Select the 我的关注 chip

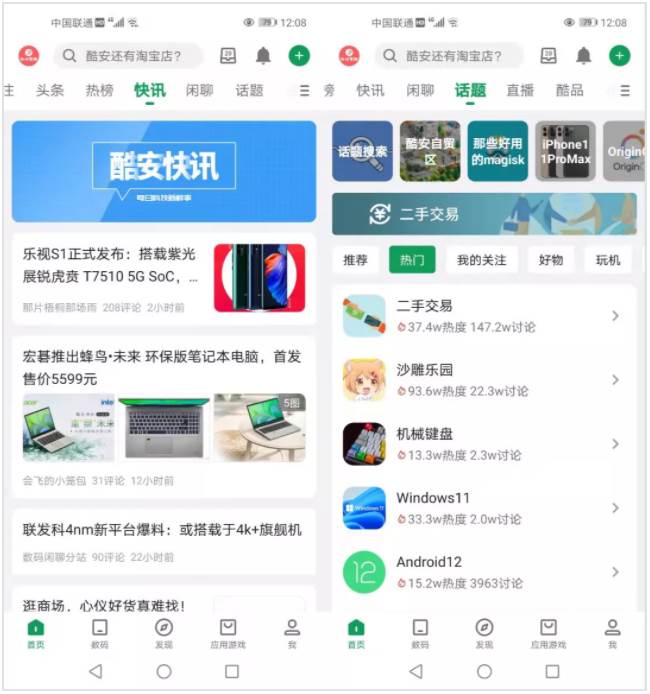click(x=481, y=260)
